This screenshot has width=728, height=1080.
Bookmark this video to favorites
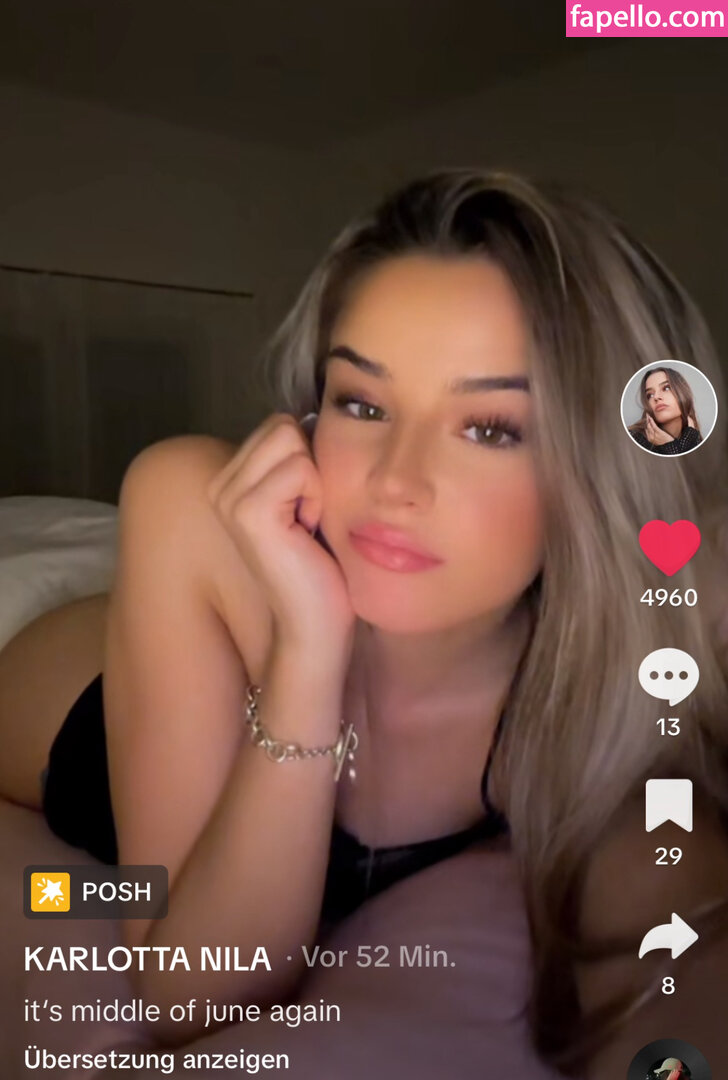[669, 806]
